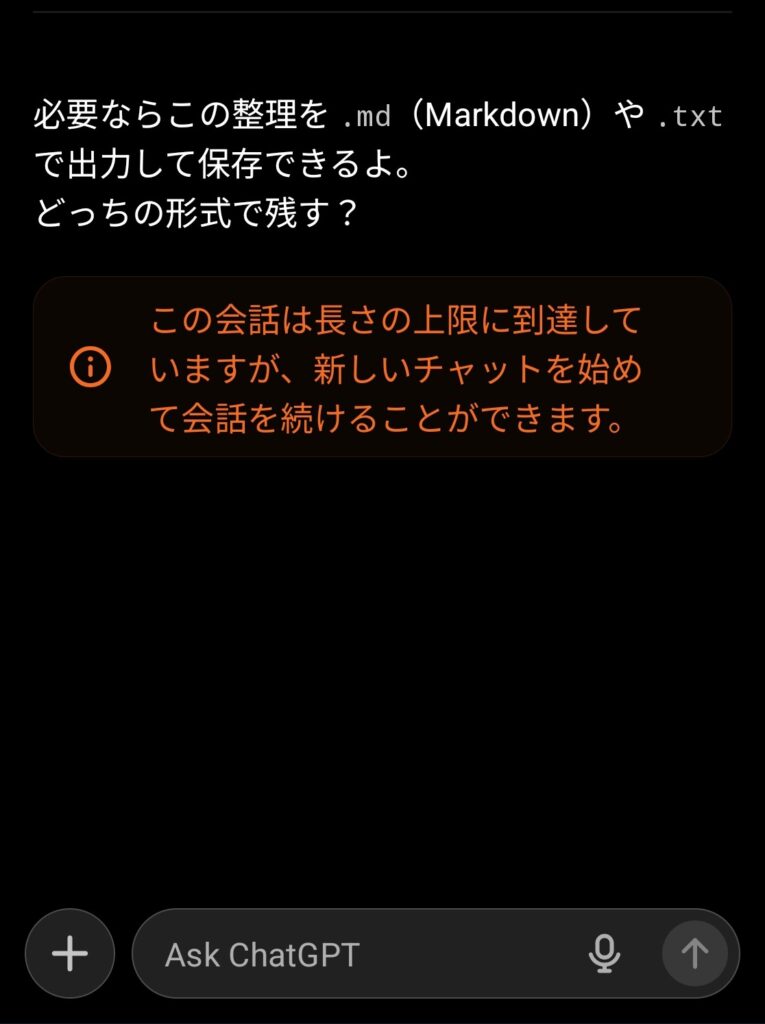The width and height of the screenshot is (765, 1024).
Task: Start voice input with the microphone
Action: (x=604, y=954)
